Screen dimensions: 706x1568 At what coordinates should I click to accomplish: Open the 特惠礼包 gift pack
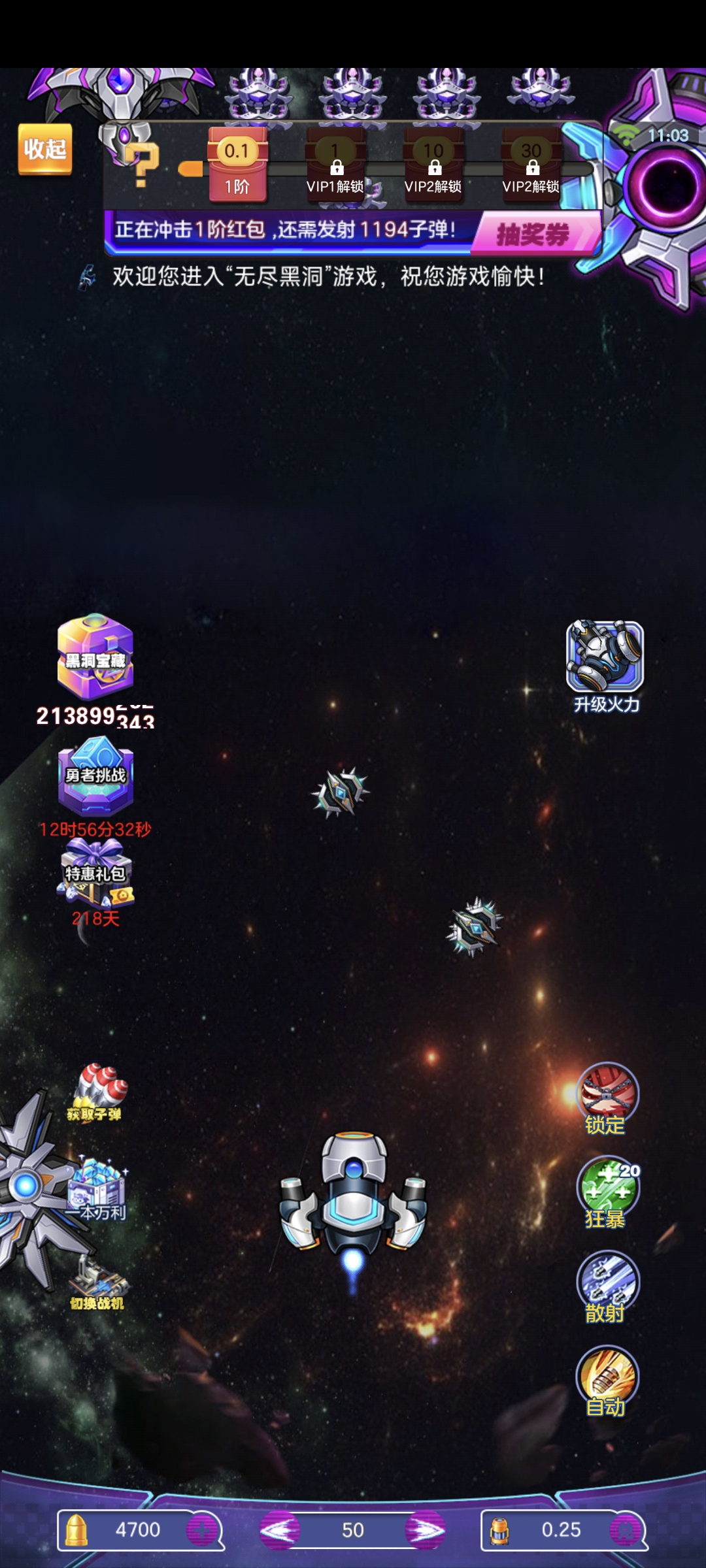pyautogui.click(x=95, y=873)
